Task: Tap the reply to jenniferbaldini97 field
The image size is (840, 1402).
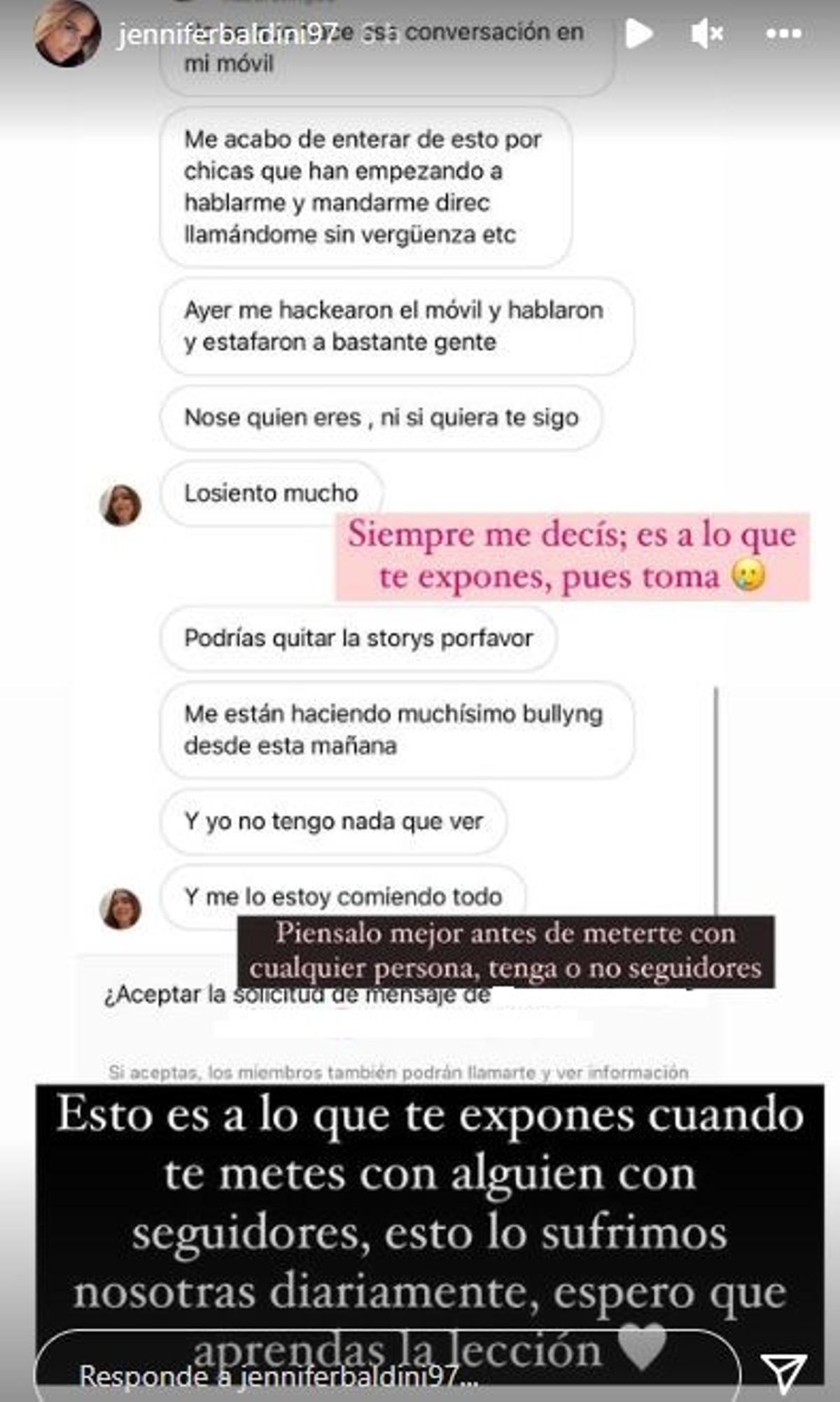Action: tap(385, 1374)
